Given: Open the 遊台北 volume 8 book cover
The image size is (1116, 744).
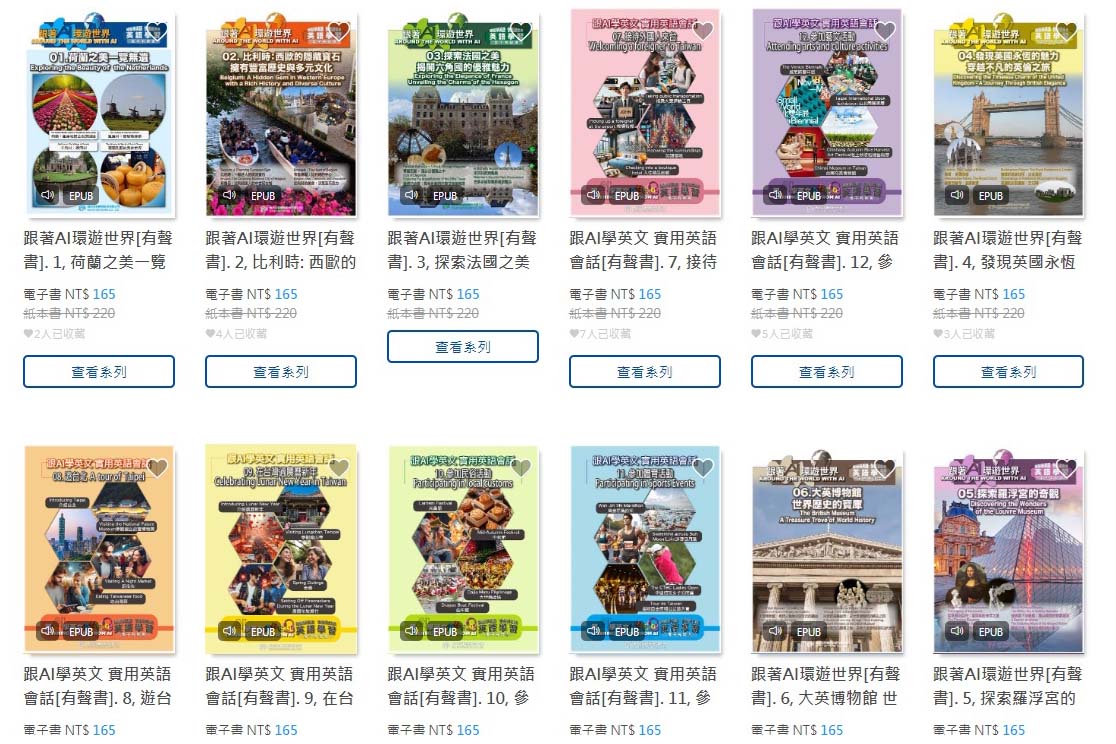Looking at the screenshot, I should tap(99, 549).
